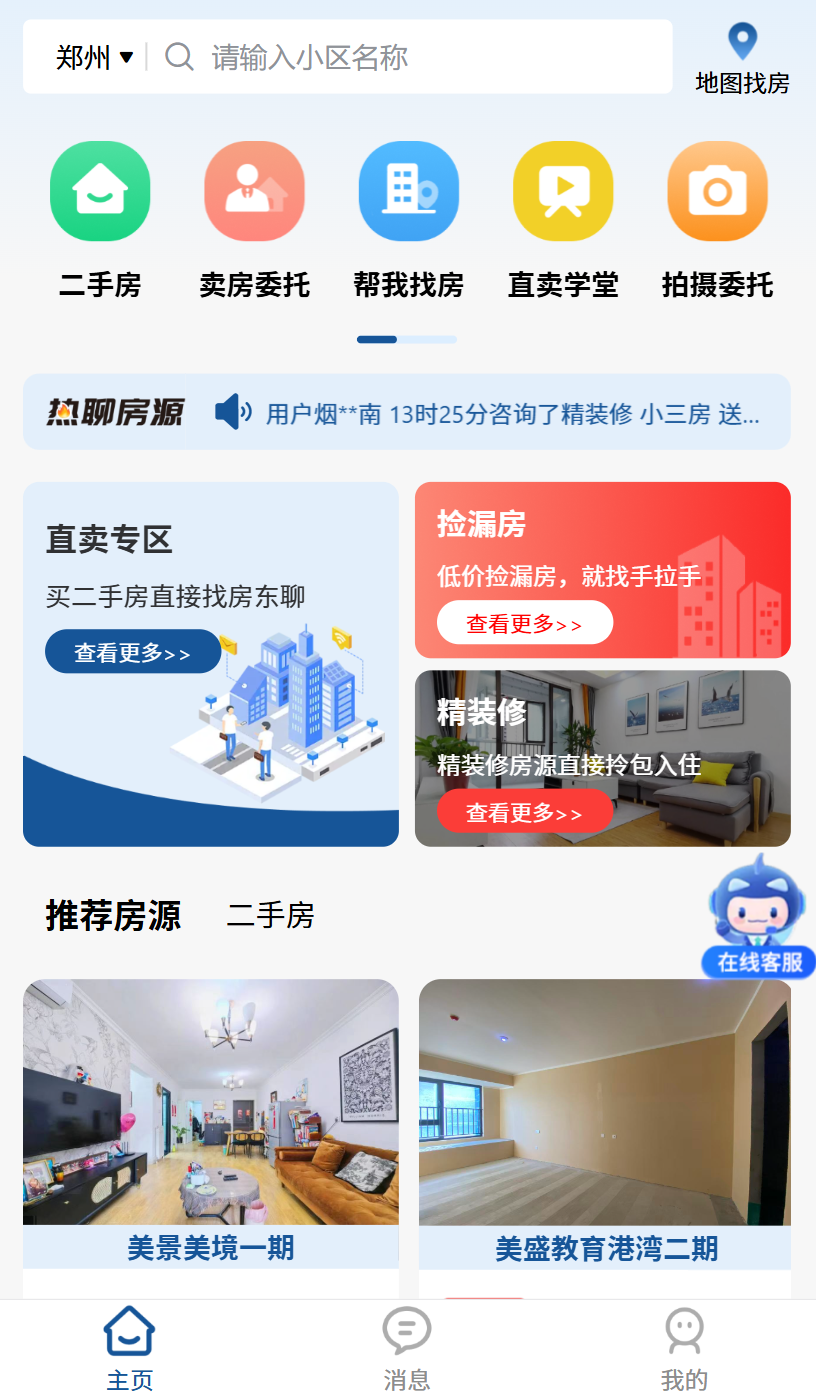816x1394 pixels.
Task: Select the 卖房委托 selling entrustment icon
Action: [x=254, y=191]
